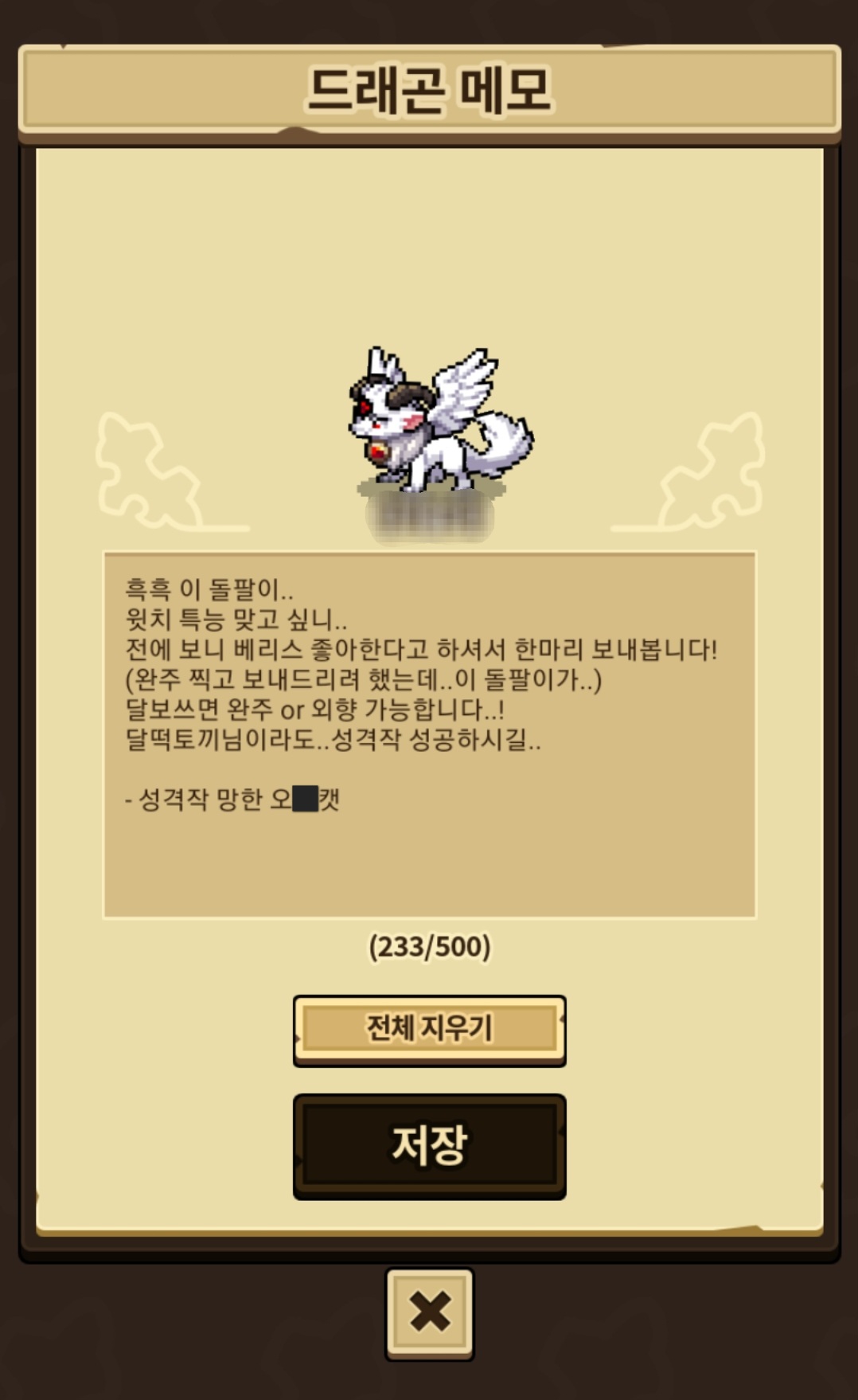Close the dragon memo window

coord(429,1314)
